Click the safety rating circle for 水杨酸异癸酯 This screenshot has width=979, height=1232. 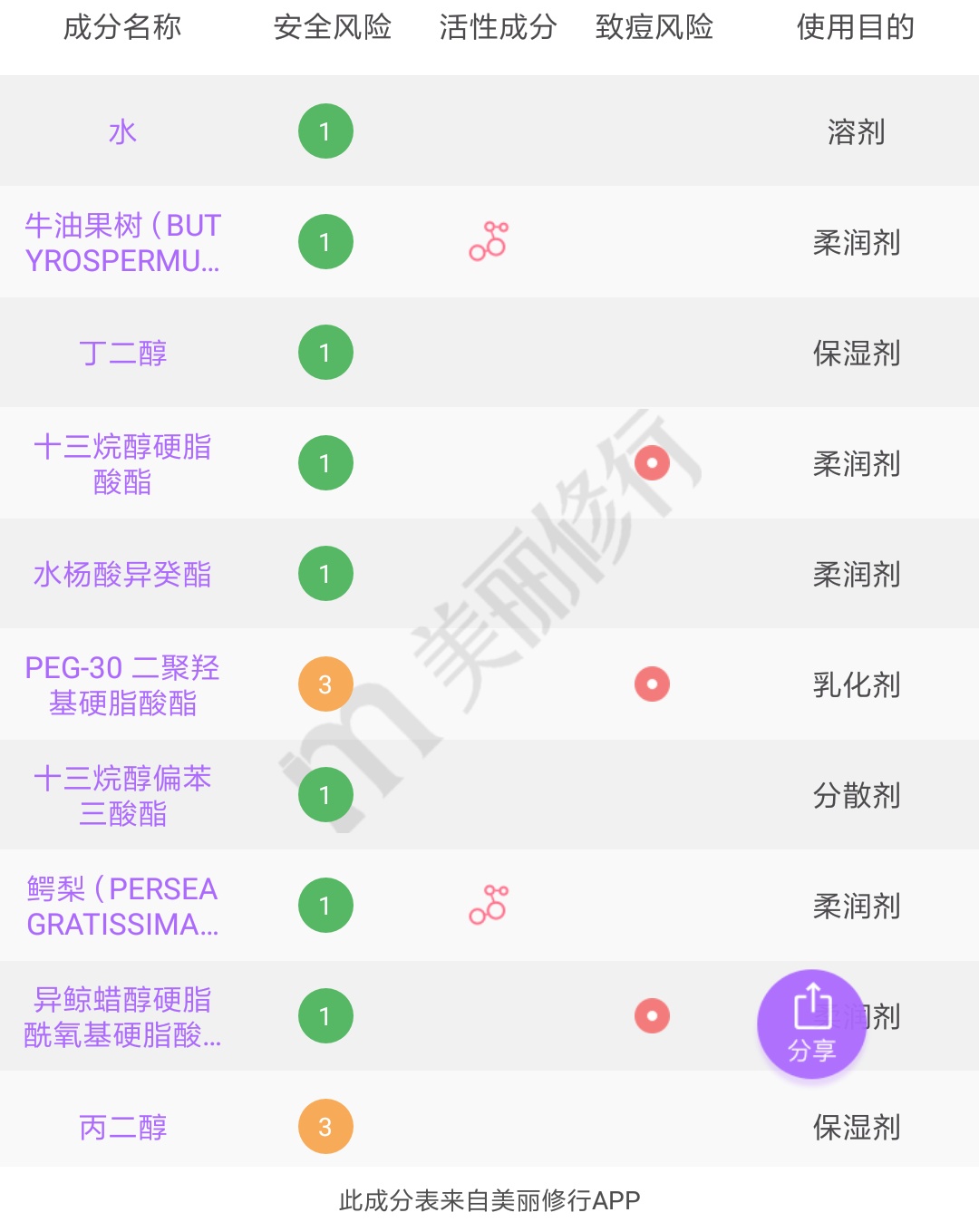coord(325,573)
